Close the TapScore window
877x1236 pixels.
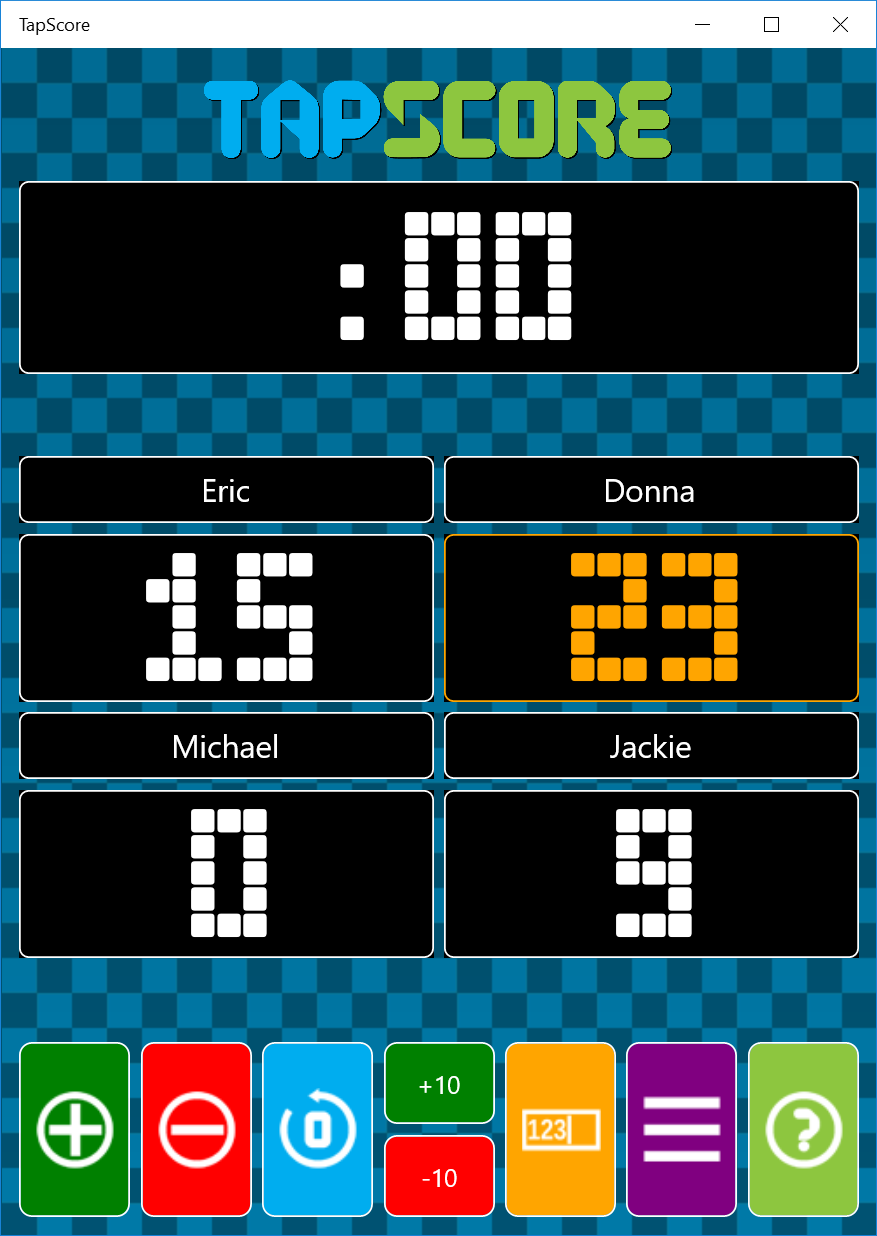(840, 25)
